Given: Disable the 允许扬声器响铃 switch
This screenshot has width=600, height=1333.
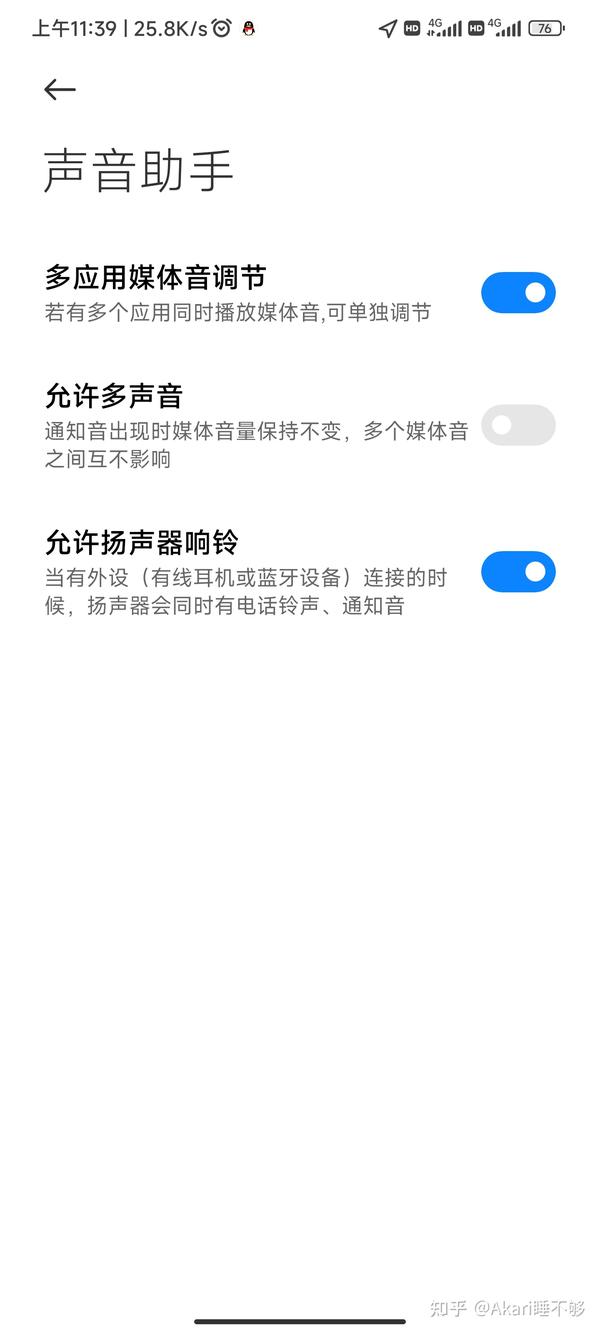Looking at the screenshot, I should point(518,571).
